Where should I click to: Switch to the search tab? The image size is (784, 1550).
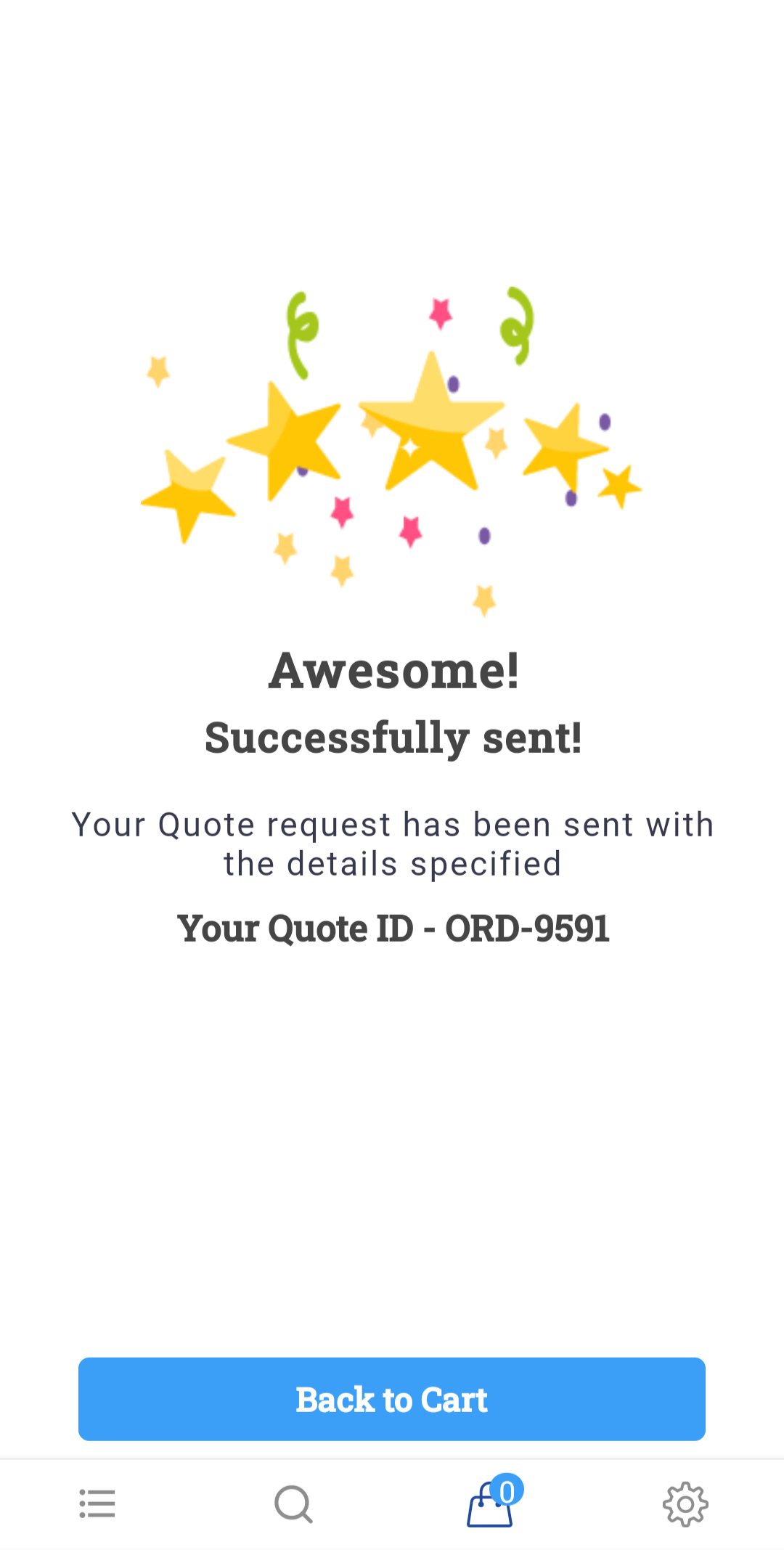pyautogui.click(x=294, y=1504)
